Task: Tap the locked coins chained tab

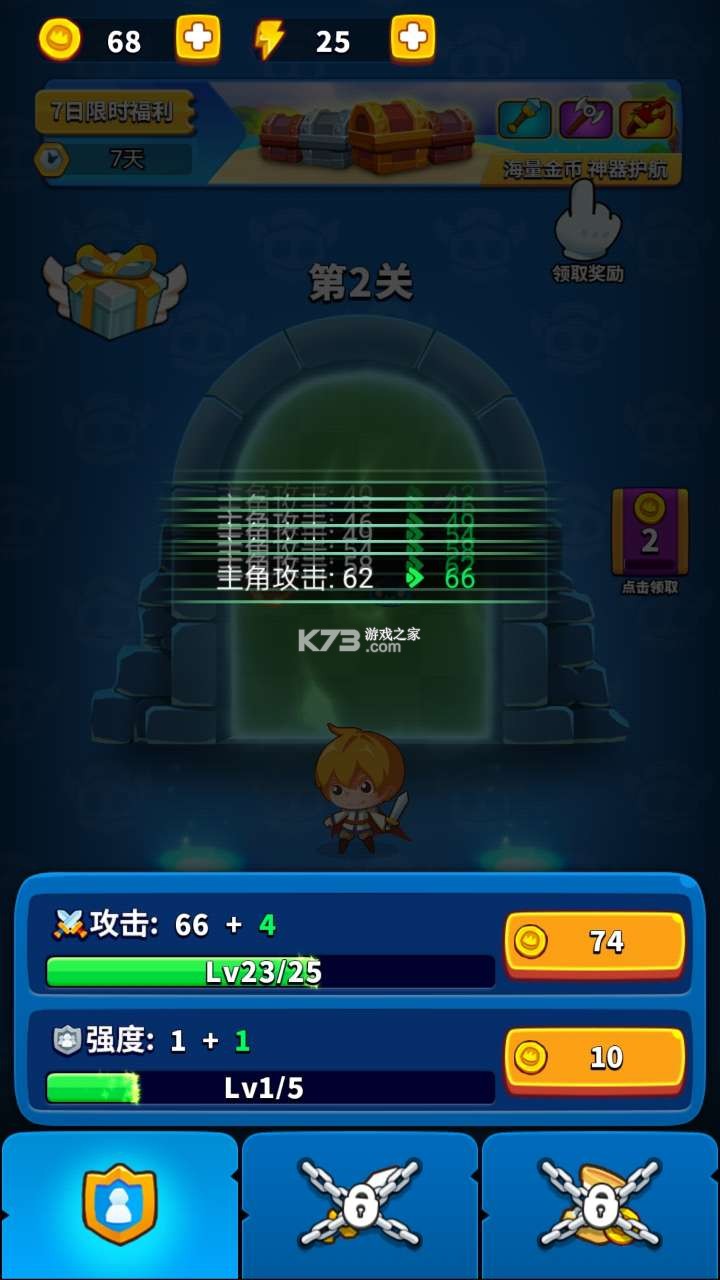Action: [600, 1204]
